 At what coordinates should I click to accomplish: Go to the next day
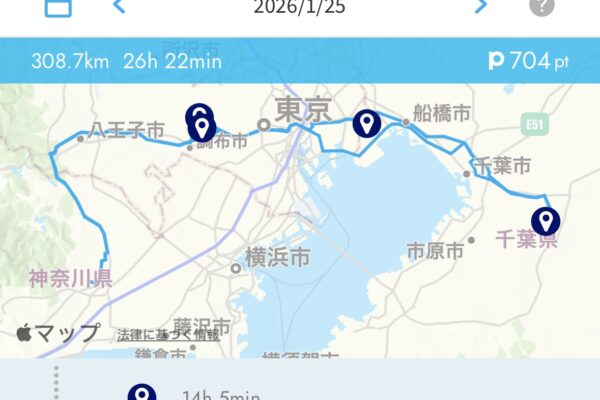click(x=481, y=7)
